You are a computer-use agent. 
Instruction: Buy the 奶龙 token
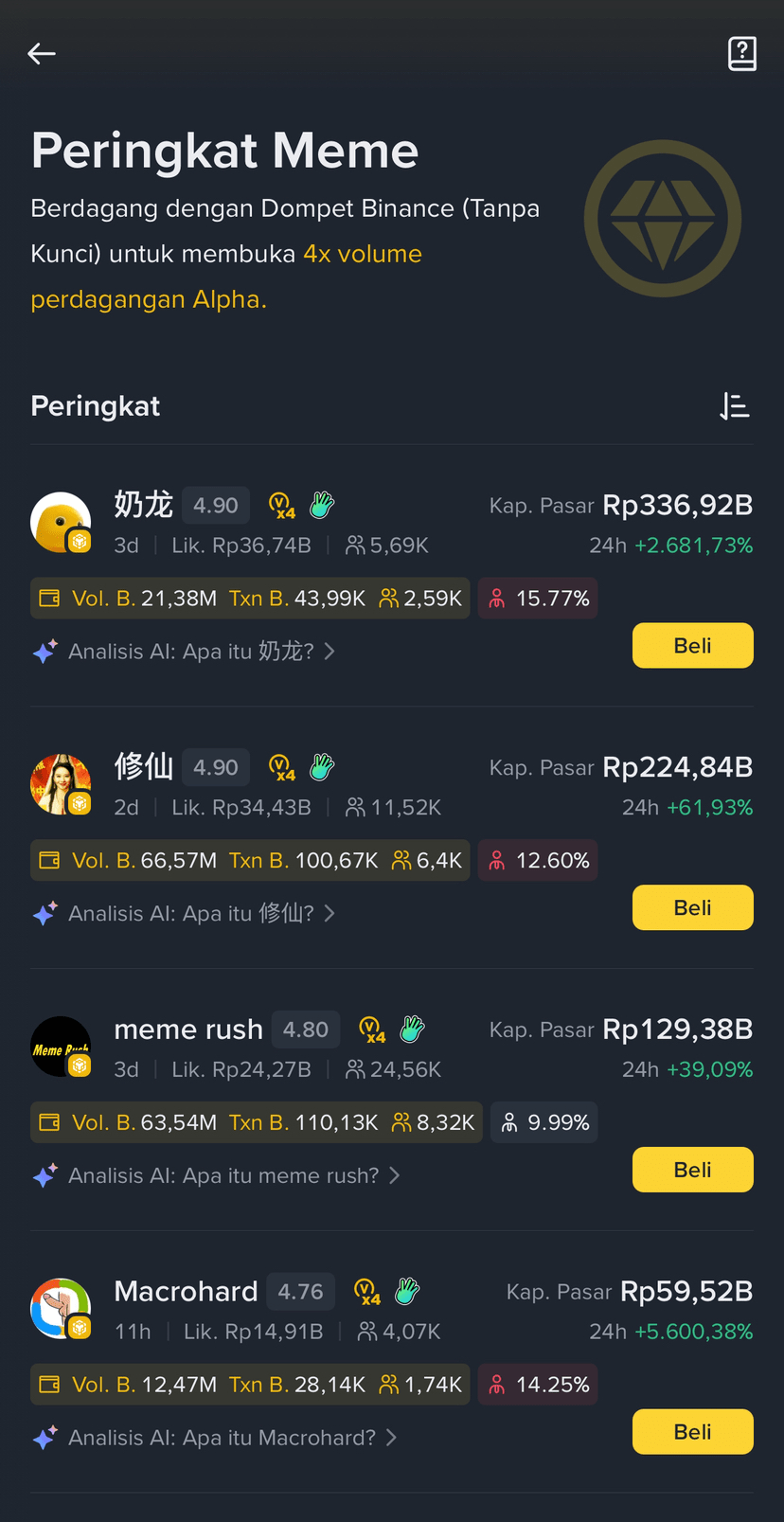[x=692, y=646]
